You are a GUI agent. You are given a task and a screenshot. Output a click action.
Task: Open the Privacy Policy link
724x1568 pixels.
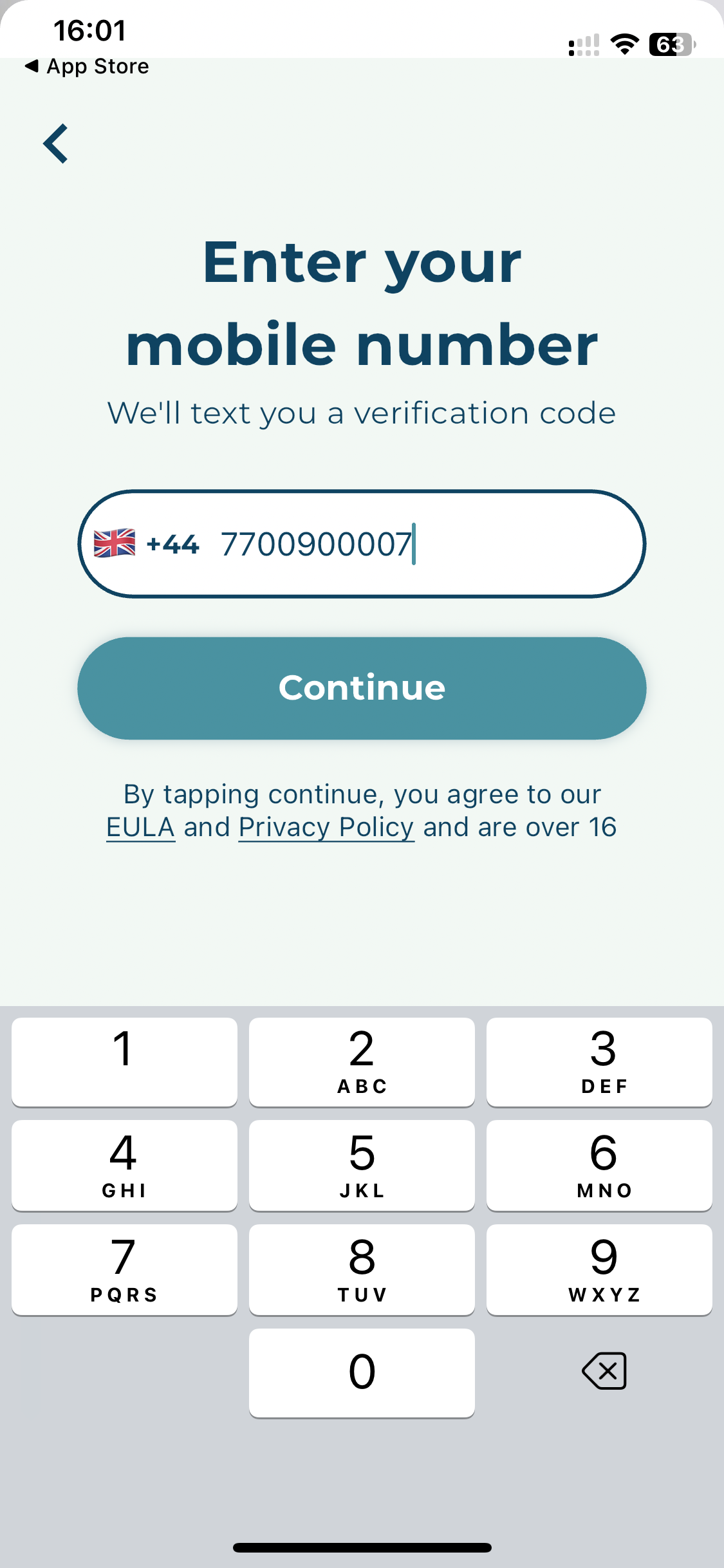326,827
